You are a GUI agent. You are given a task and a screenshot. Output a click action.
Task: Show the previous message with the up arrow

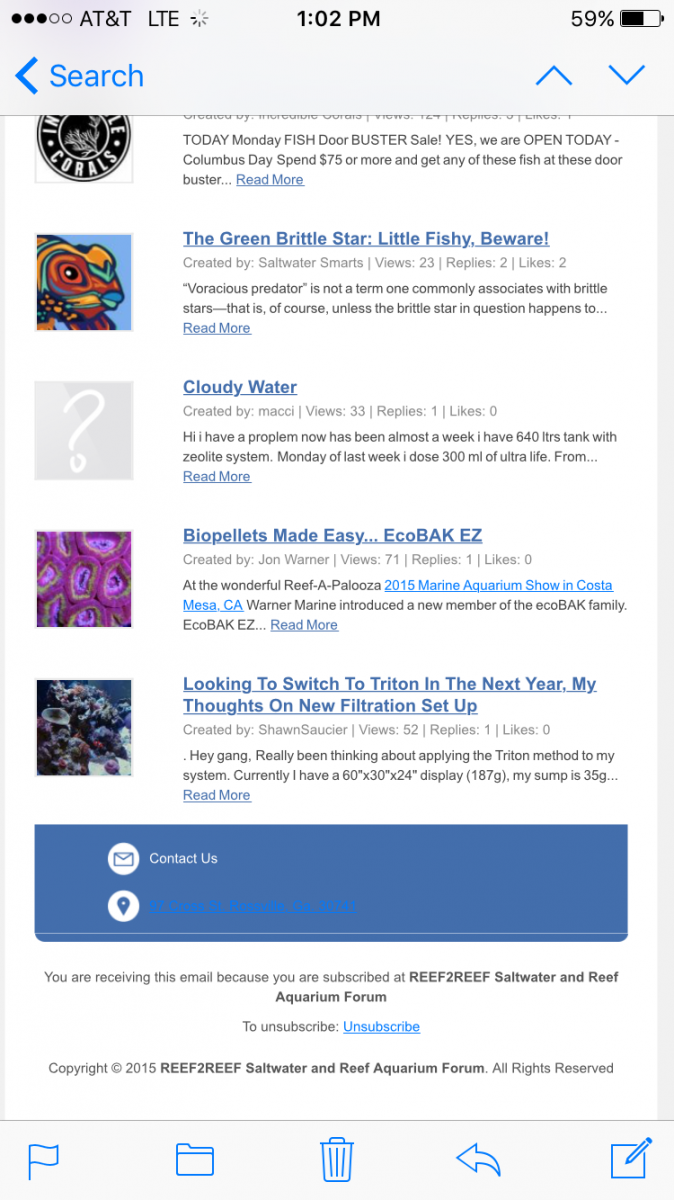[554, 76]
